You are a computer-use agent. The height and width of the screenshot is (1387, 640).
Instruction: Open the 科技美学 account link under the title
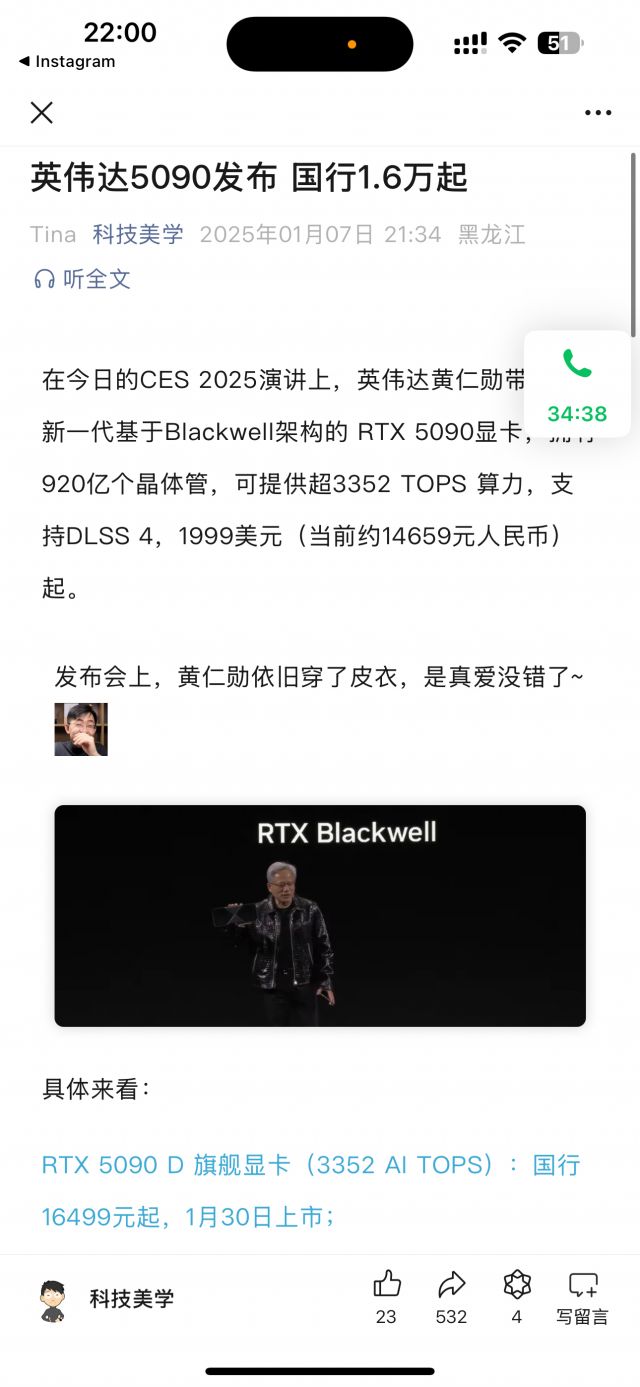(x=138, y=235)
